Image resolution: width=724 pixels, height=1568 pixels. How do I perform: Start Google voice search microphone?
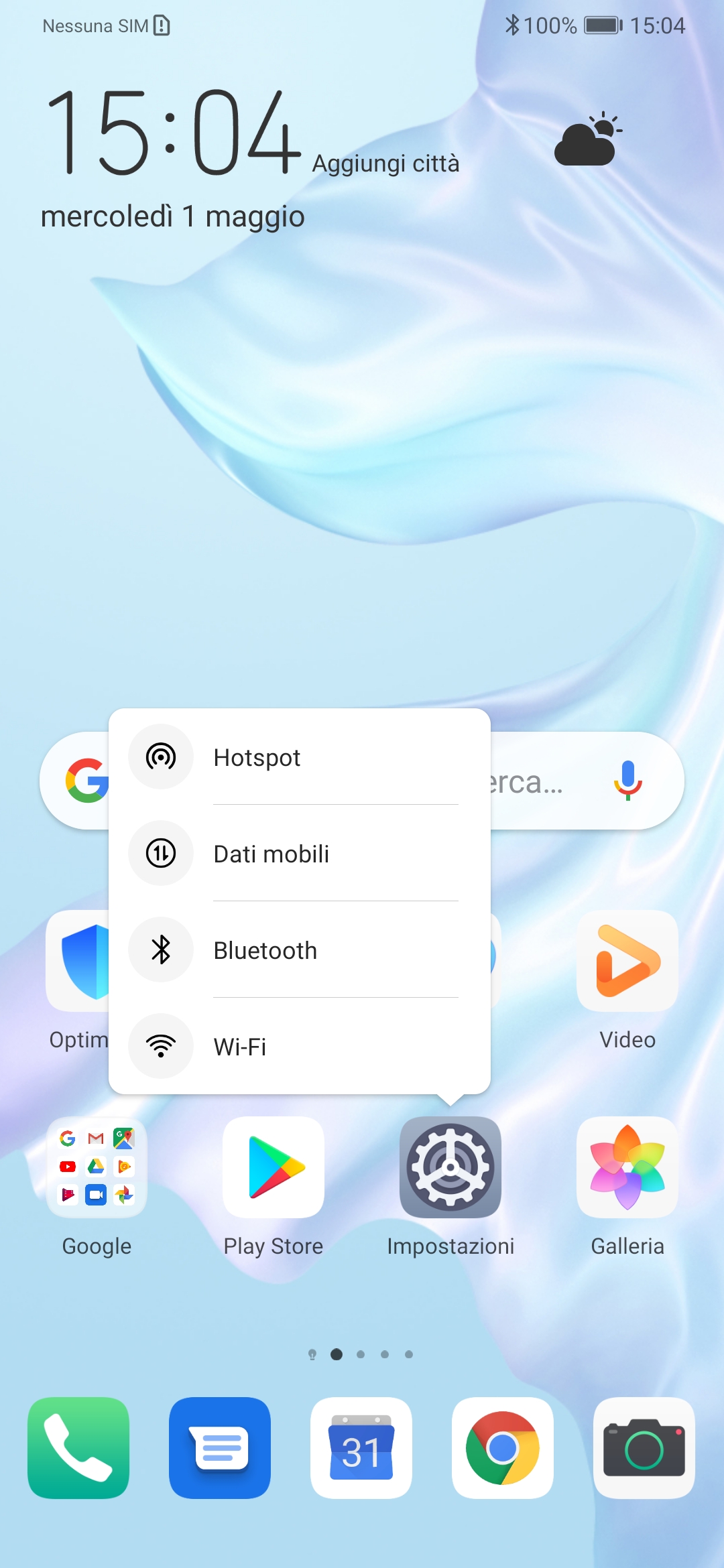point(628,781)
